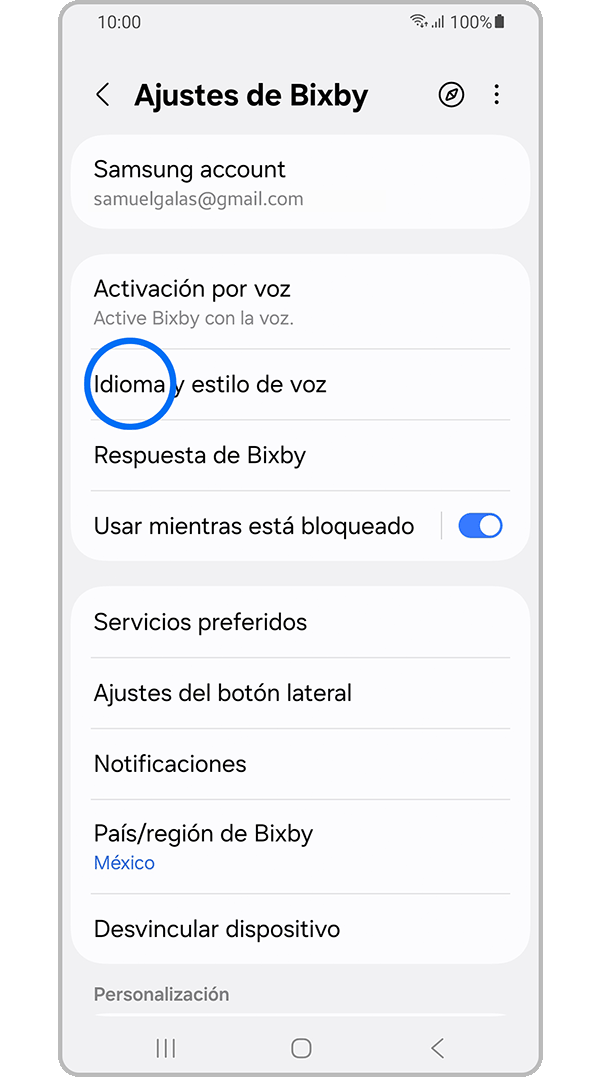
Task: Select Idioma y estilo de voz
Action: [300, 385]
